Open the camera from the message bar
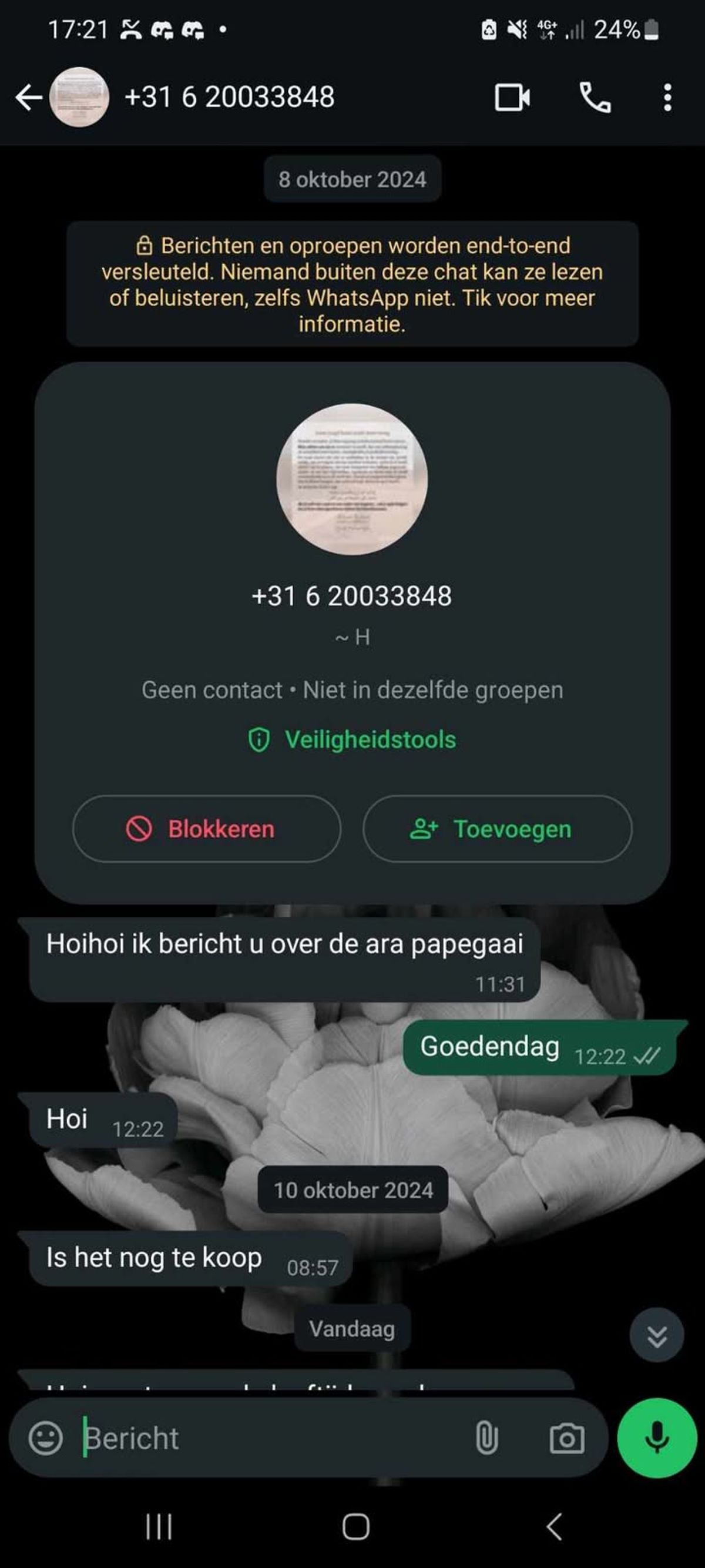 [566, 1438]
